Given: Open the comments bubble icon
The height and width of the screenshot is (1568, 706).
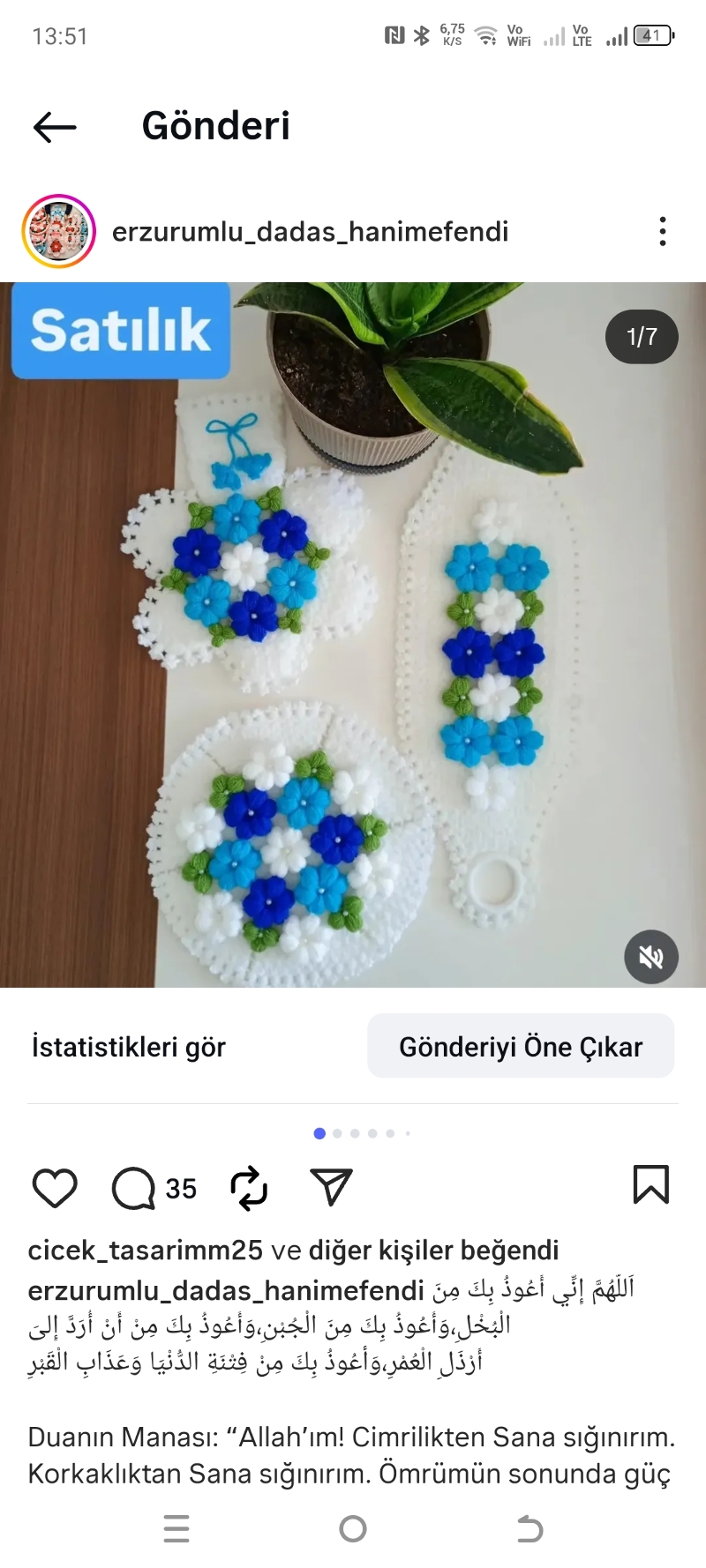Looking at the screenshot, I should [x=133, y=1188].
